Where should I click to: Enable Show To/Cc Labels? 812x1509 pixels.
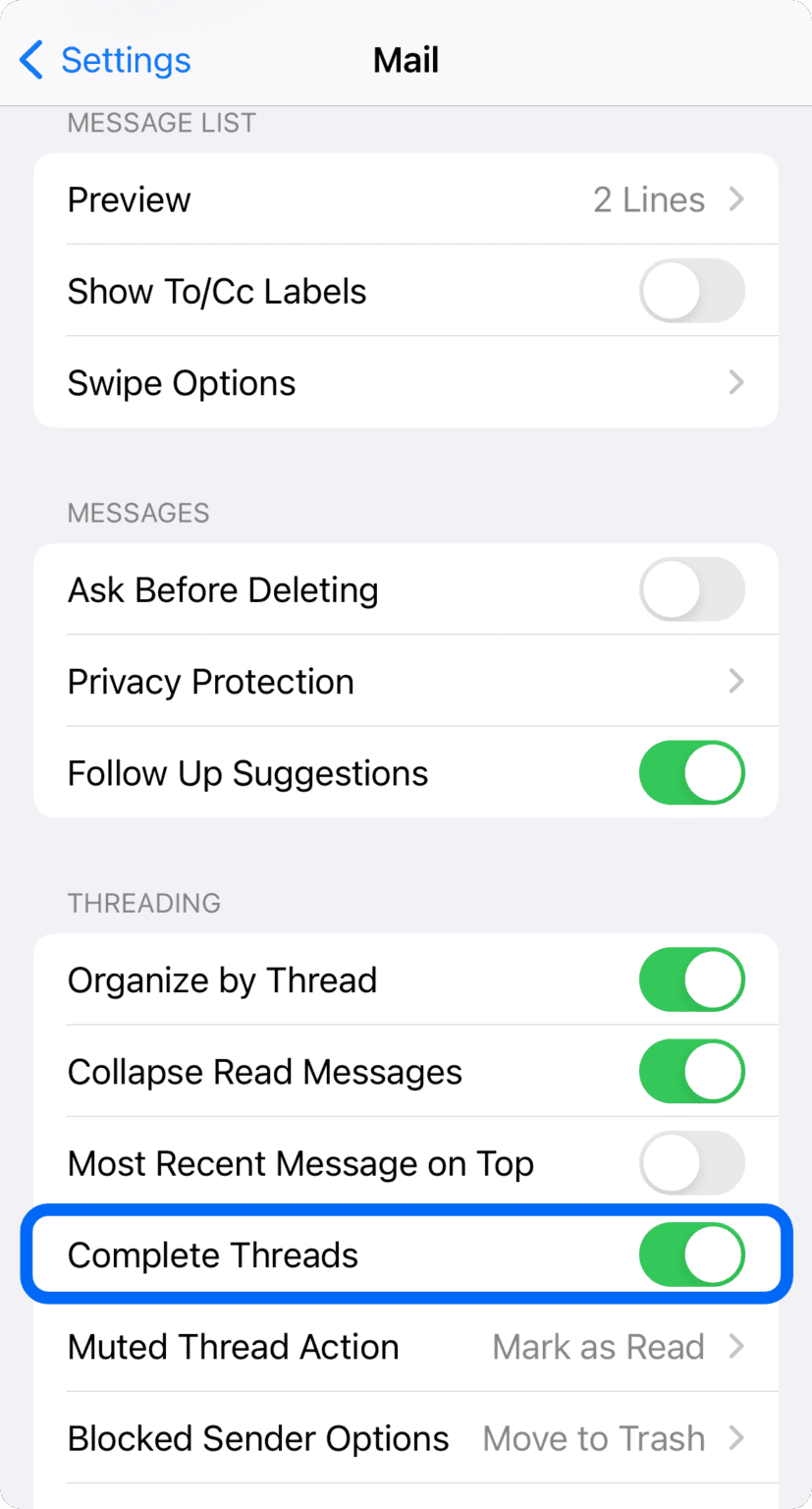click(691, 291)
